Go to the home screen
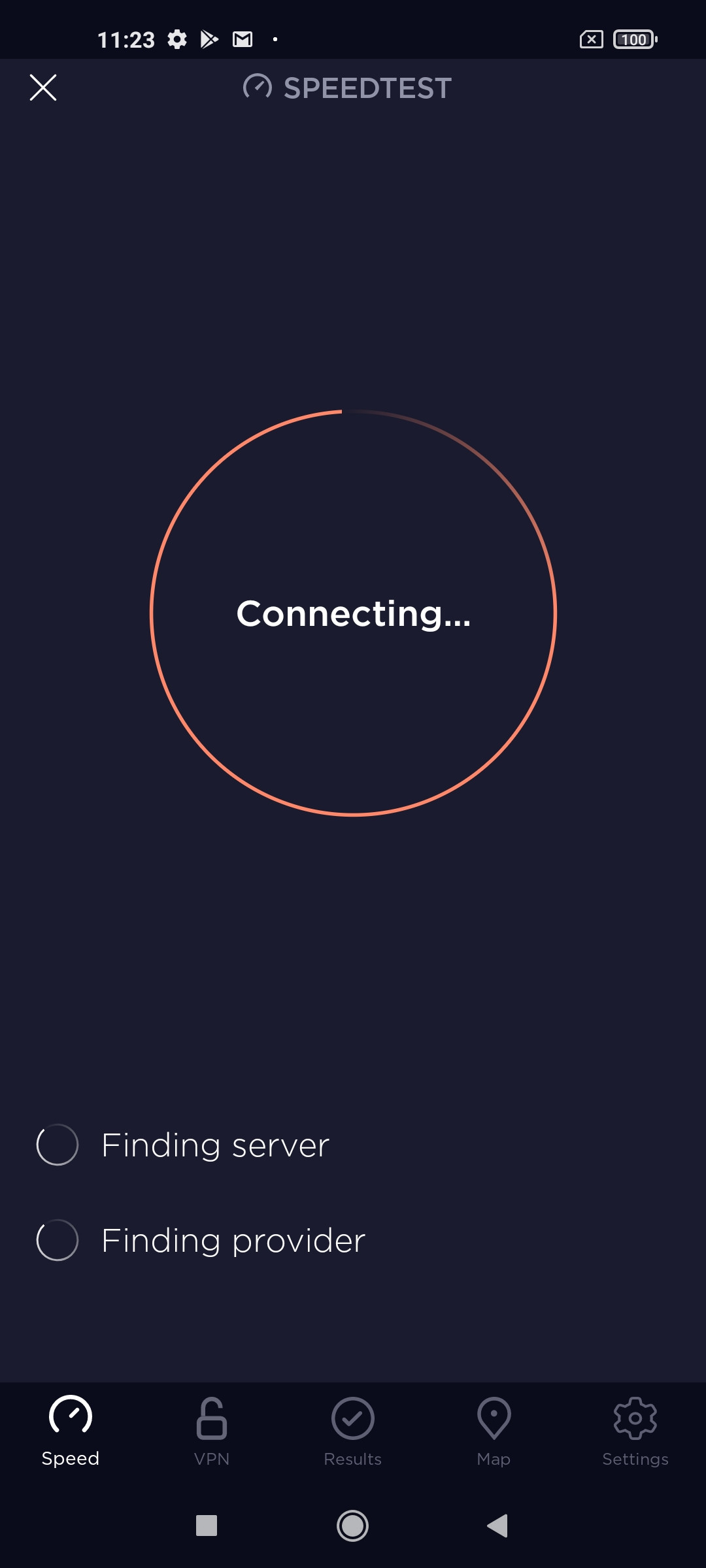This screenshot has width=706, height=1568. click(353, 1526)
